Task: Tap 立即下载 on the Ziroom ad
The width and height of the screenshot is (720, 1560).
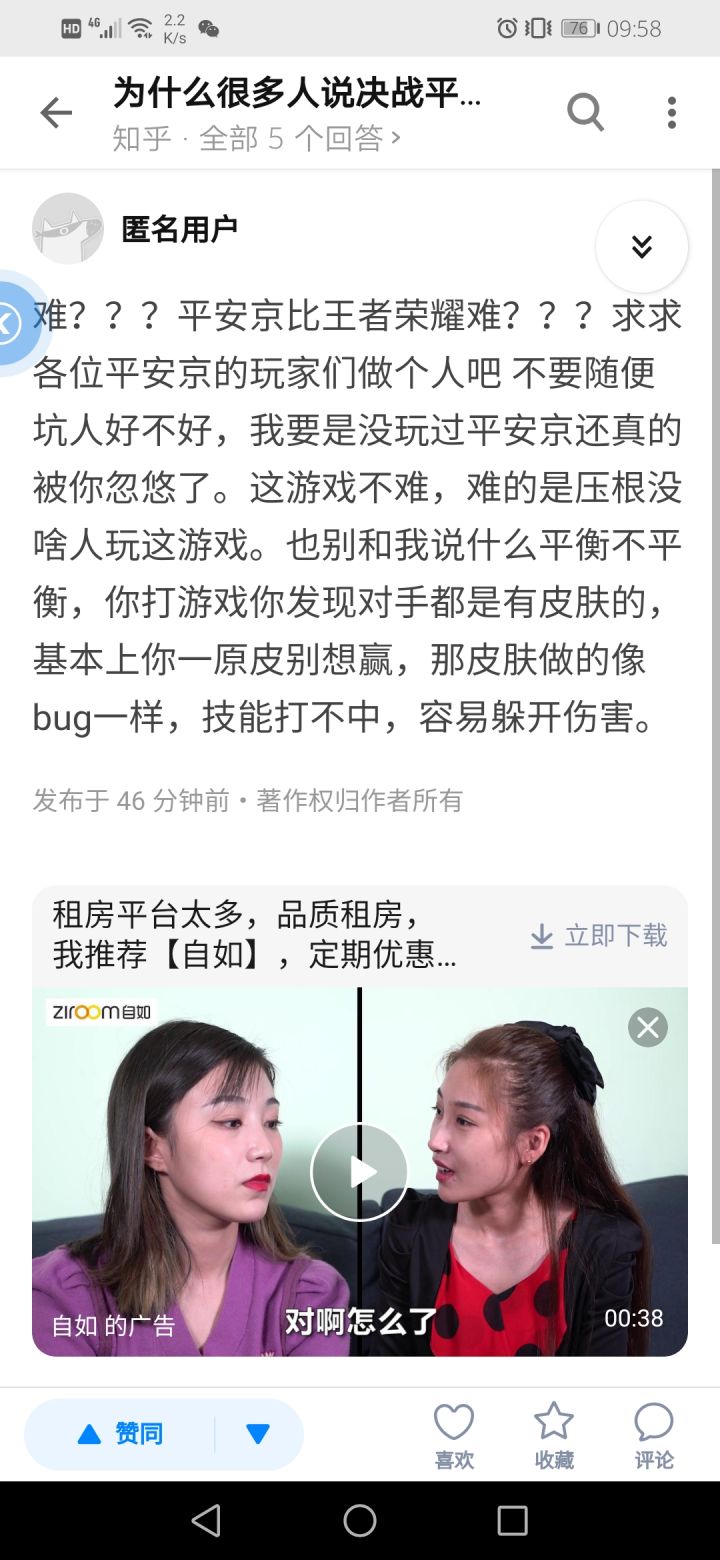Action: click(x=599, y=936)
